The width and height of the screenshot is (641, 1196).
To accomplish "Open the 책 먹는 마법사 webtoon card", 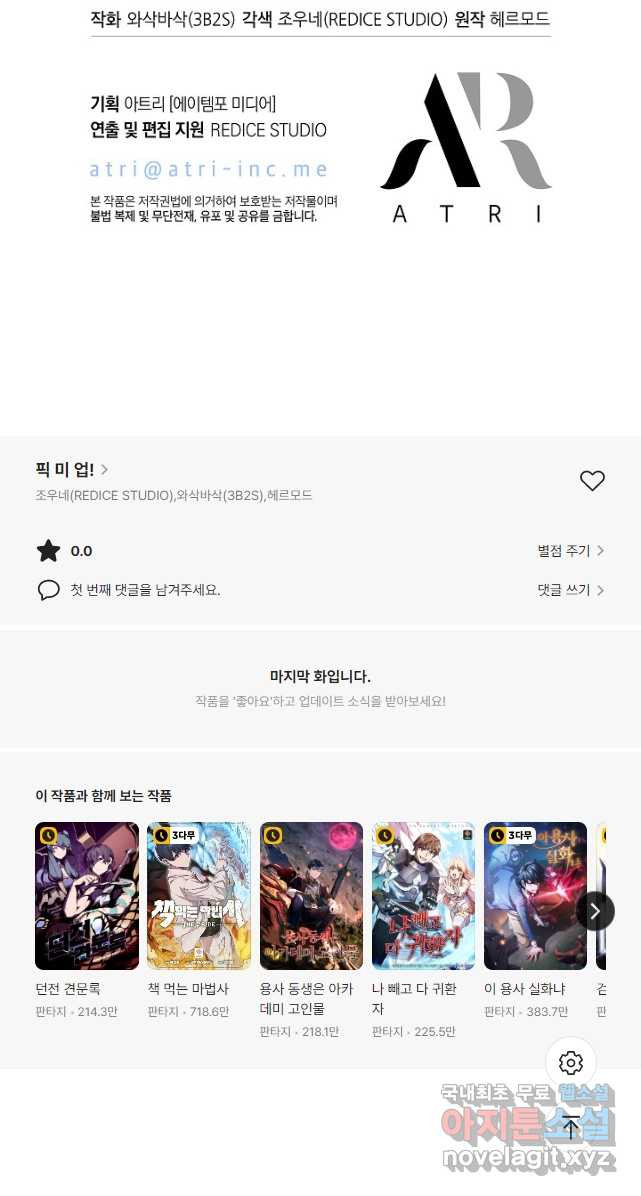I will click(199, 896).
